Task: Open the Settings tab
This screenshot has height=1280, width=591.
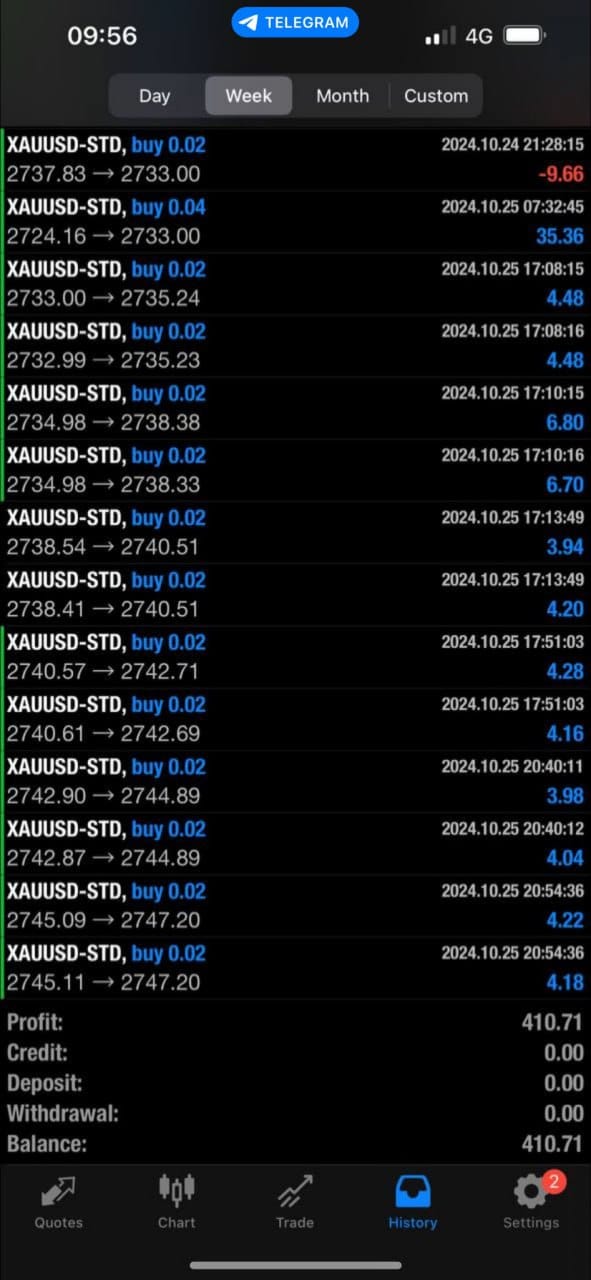Action: tap(531, 1201)
